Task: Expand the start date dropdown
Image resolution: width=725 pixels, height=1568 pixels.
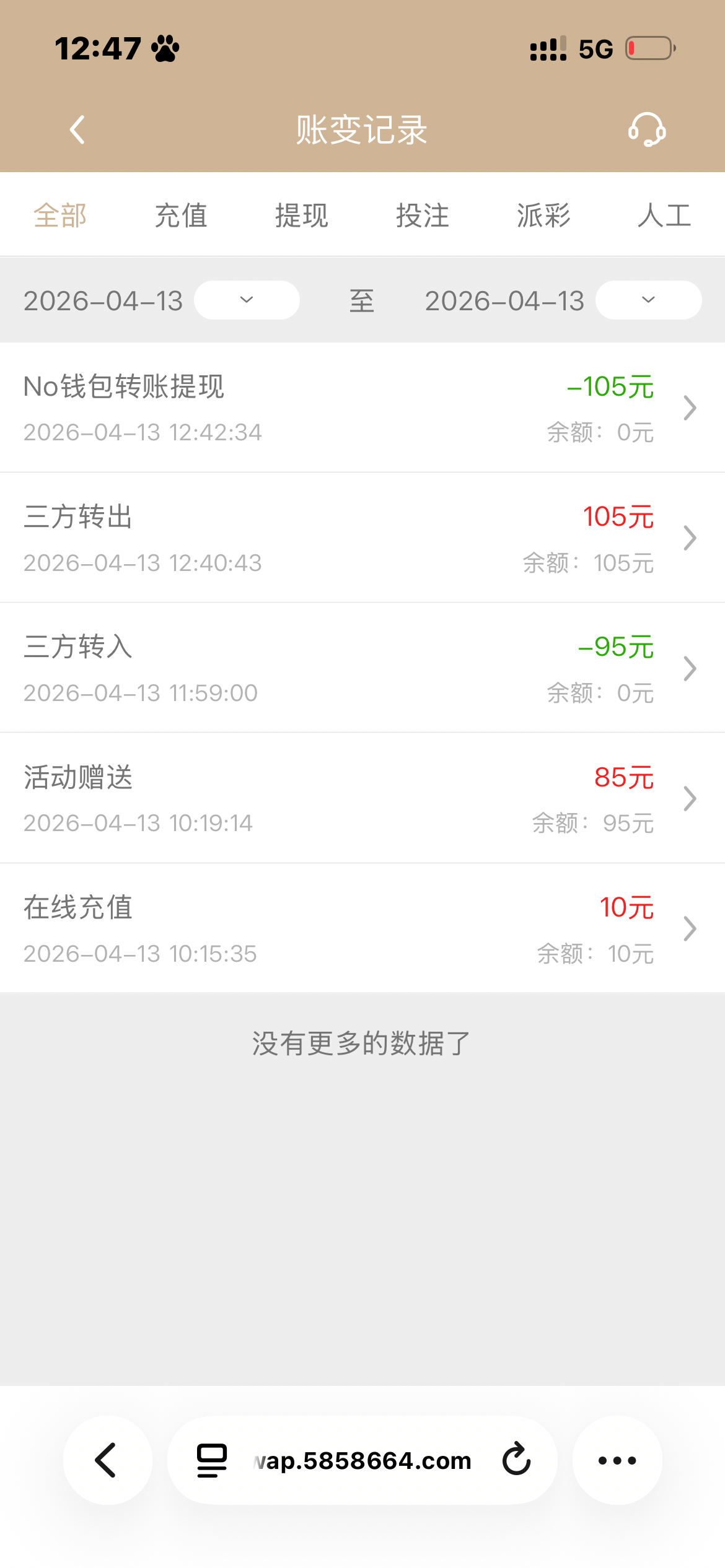Action: click(x=247, y=300)
